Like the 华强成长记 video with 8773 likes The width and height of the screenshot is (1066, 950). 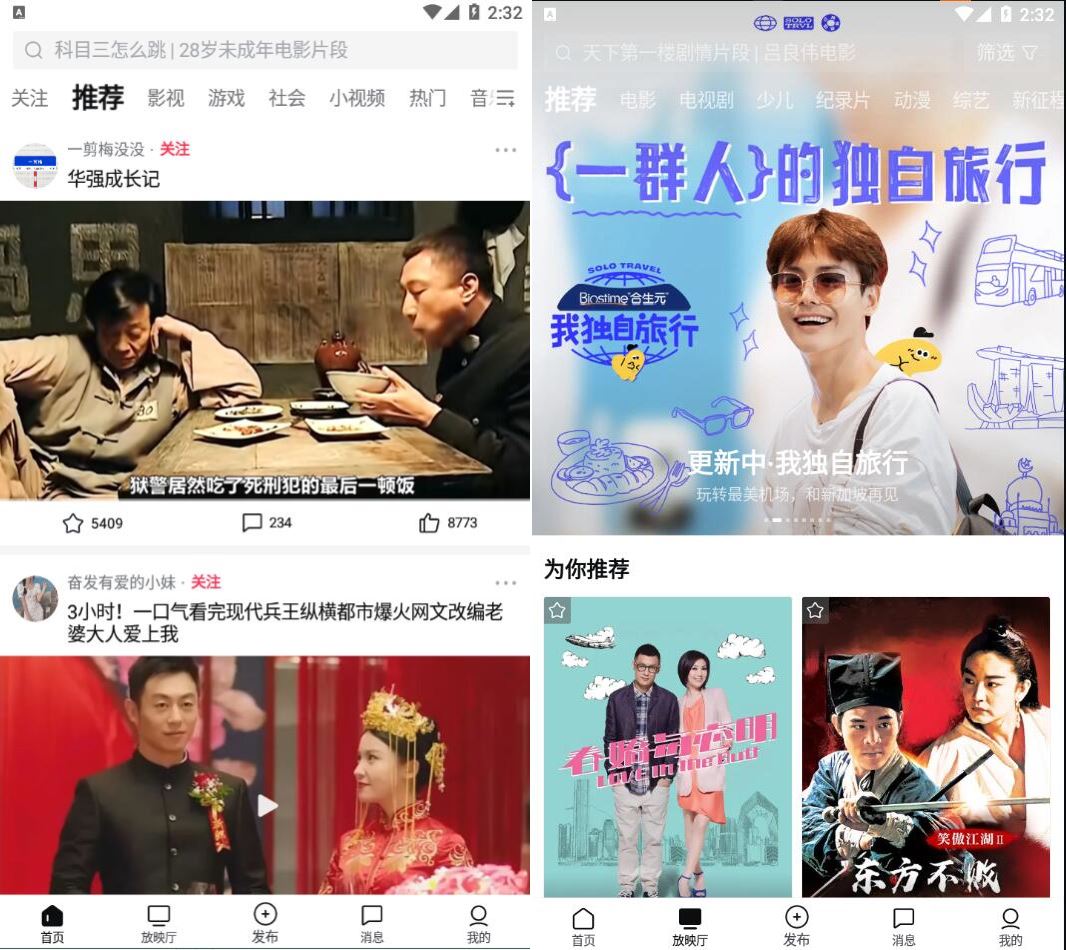pos(430,523)
